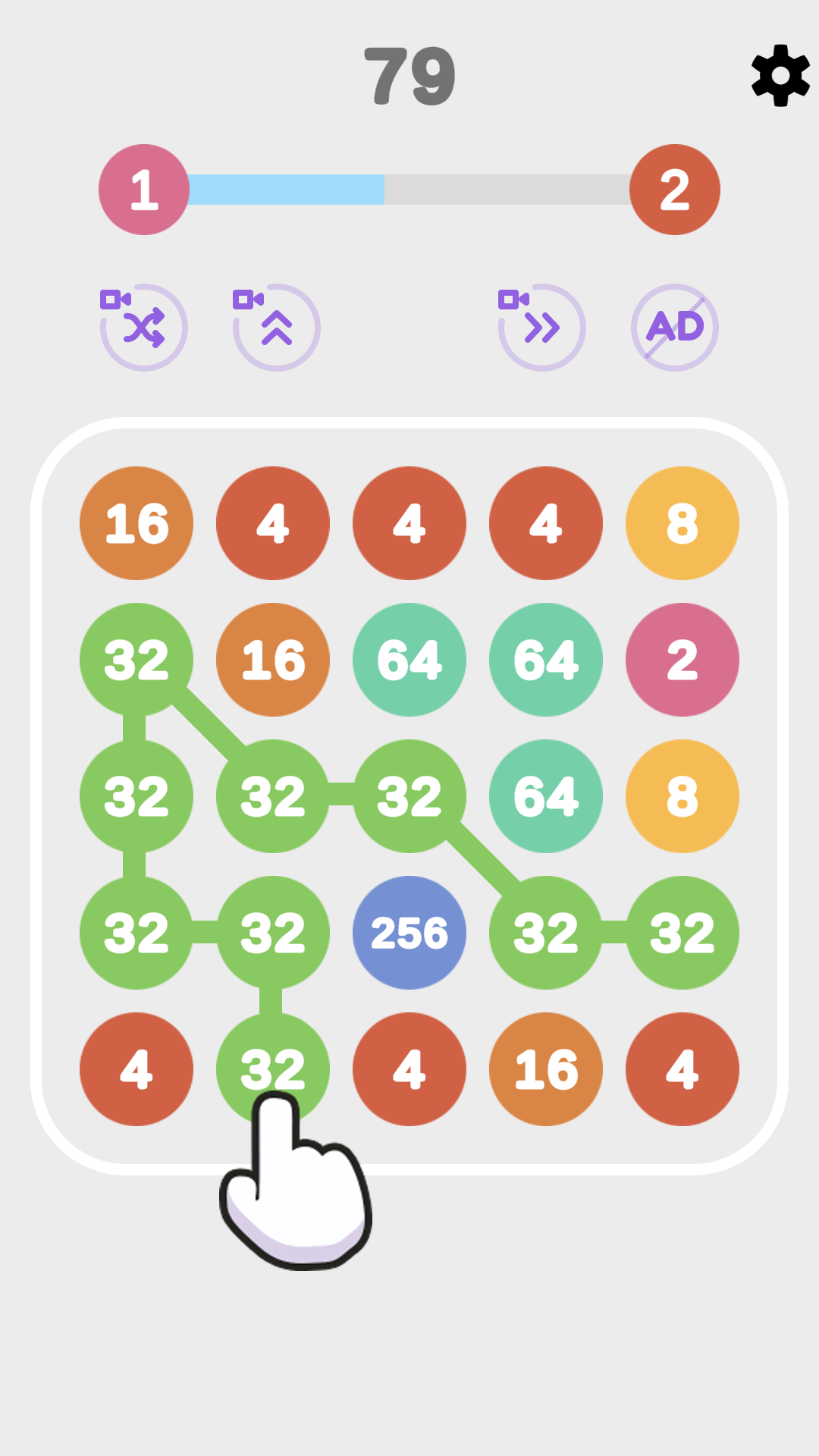Activate the upgrade arrows booster
Viewport: 819px width, 1456px height.
275,328
